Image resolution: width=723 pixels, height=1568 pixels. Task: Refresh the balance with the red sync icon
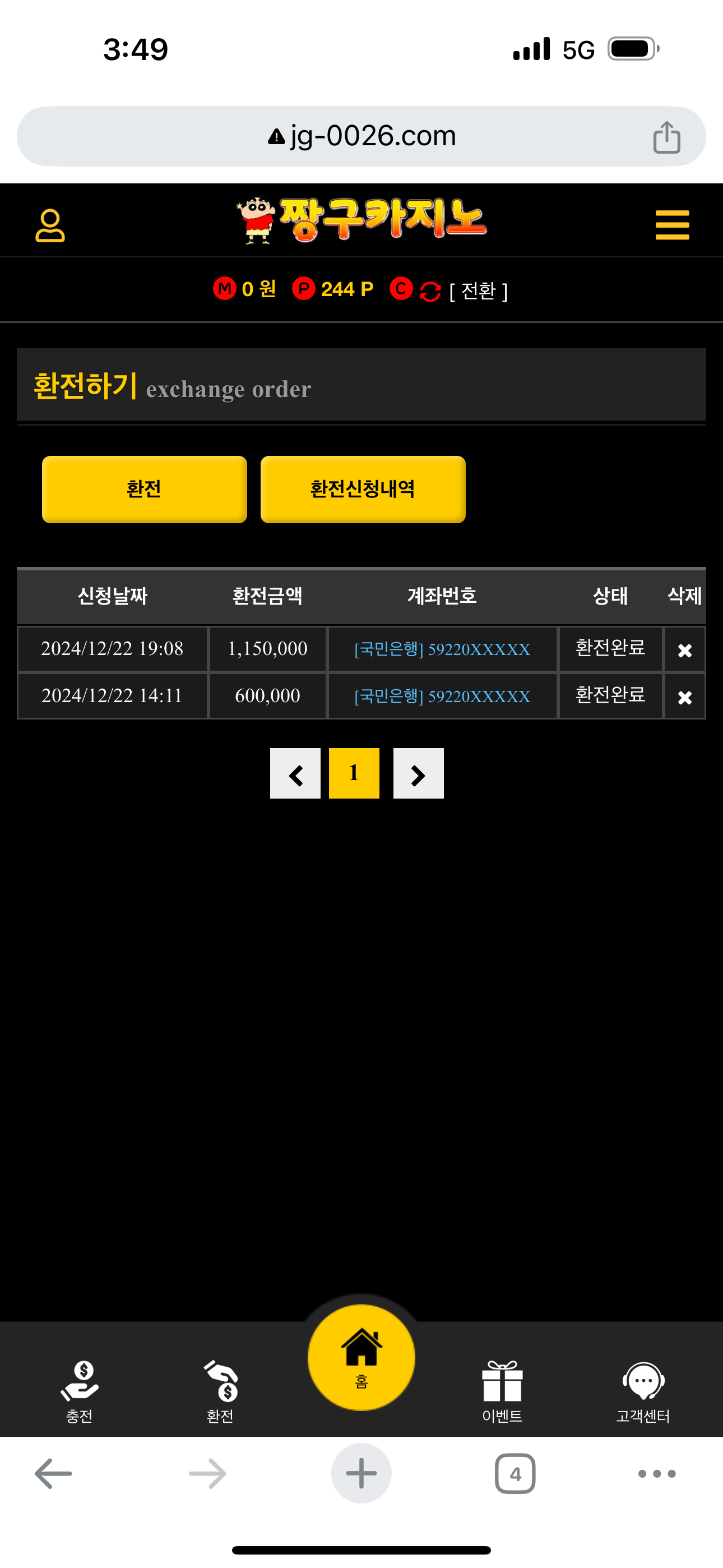point(430,292)
